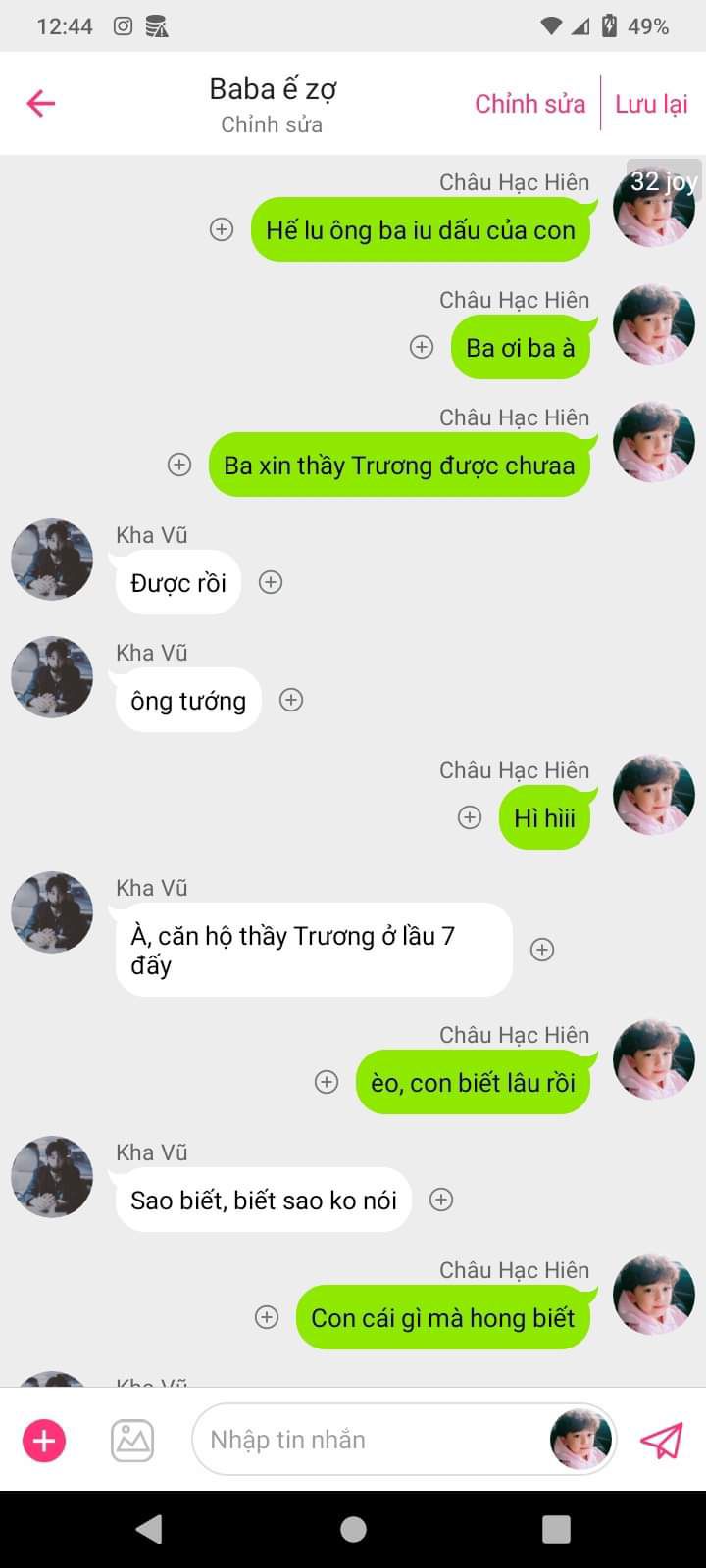Attach an image with the picture icon
Screen dimensions: 706x1568
click(x=132, y=1441)
